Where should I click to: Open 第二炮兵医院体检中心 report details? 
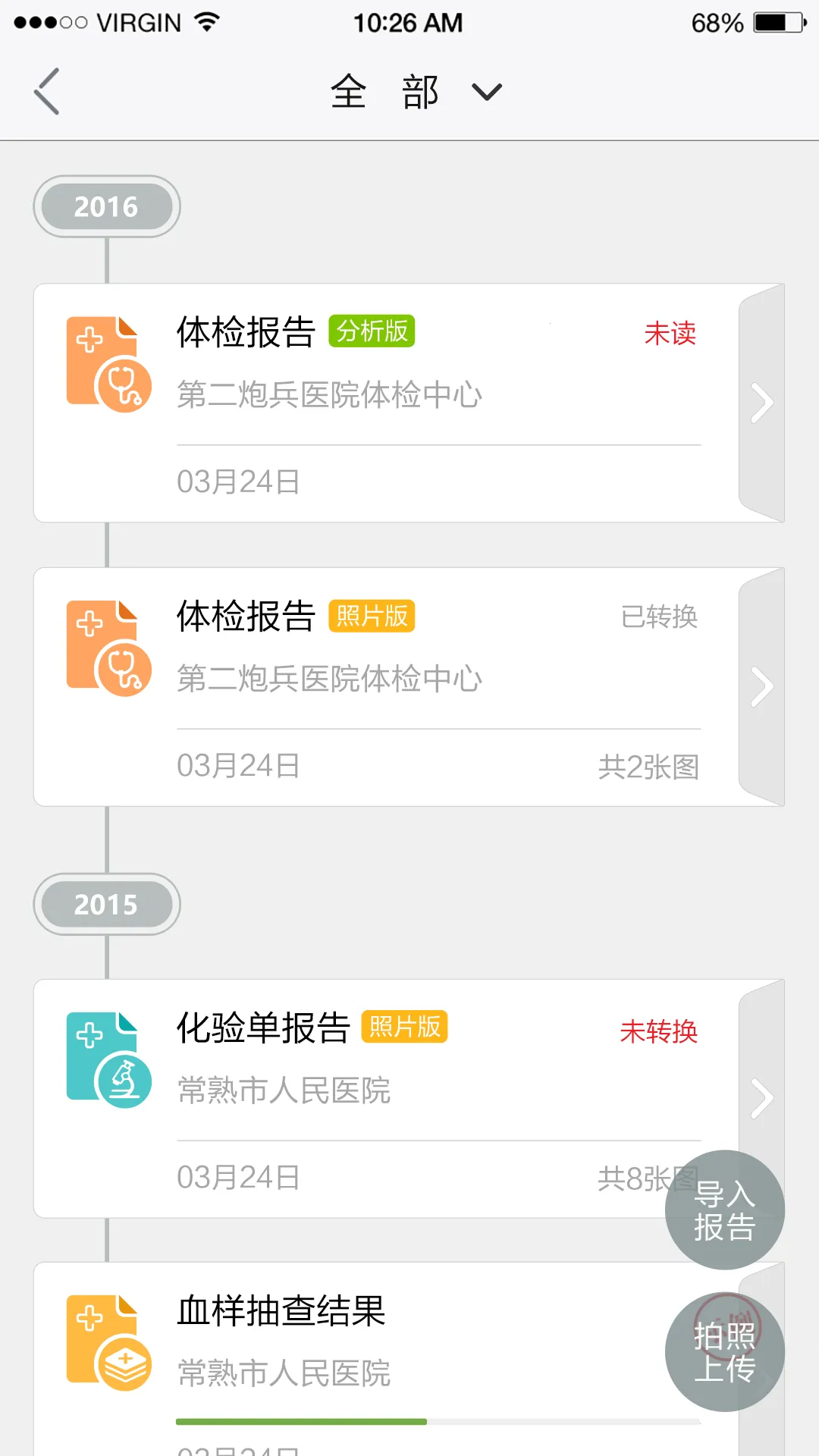329,394
